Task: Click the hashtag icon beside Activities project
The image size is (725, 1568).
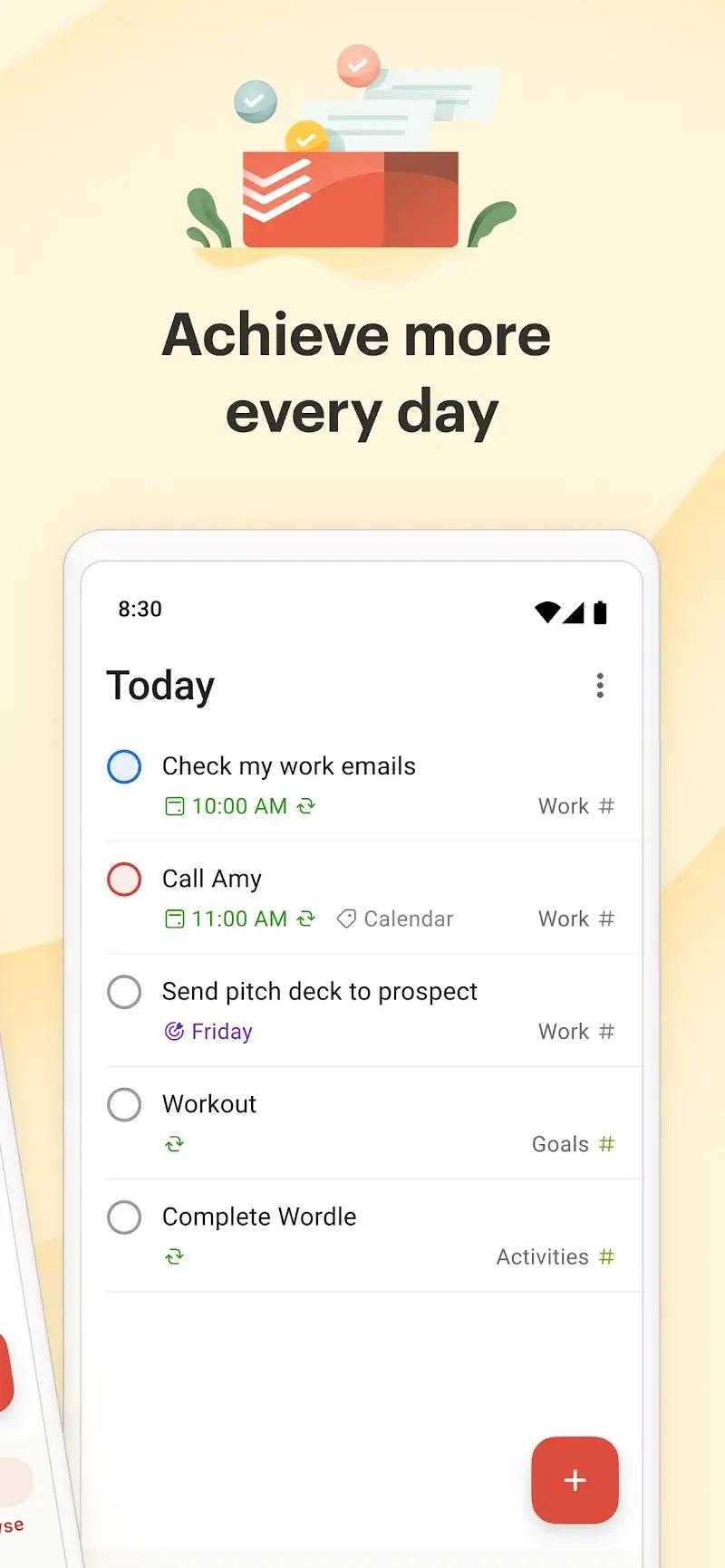Action: pyautogui.click(x=609, y=1256)
